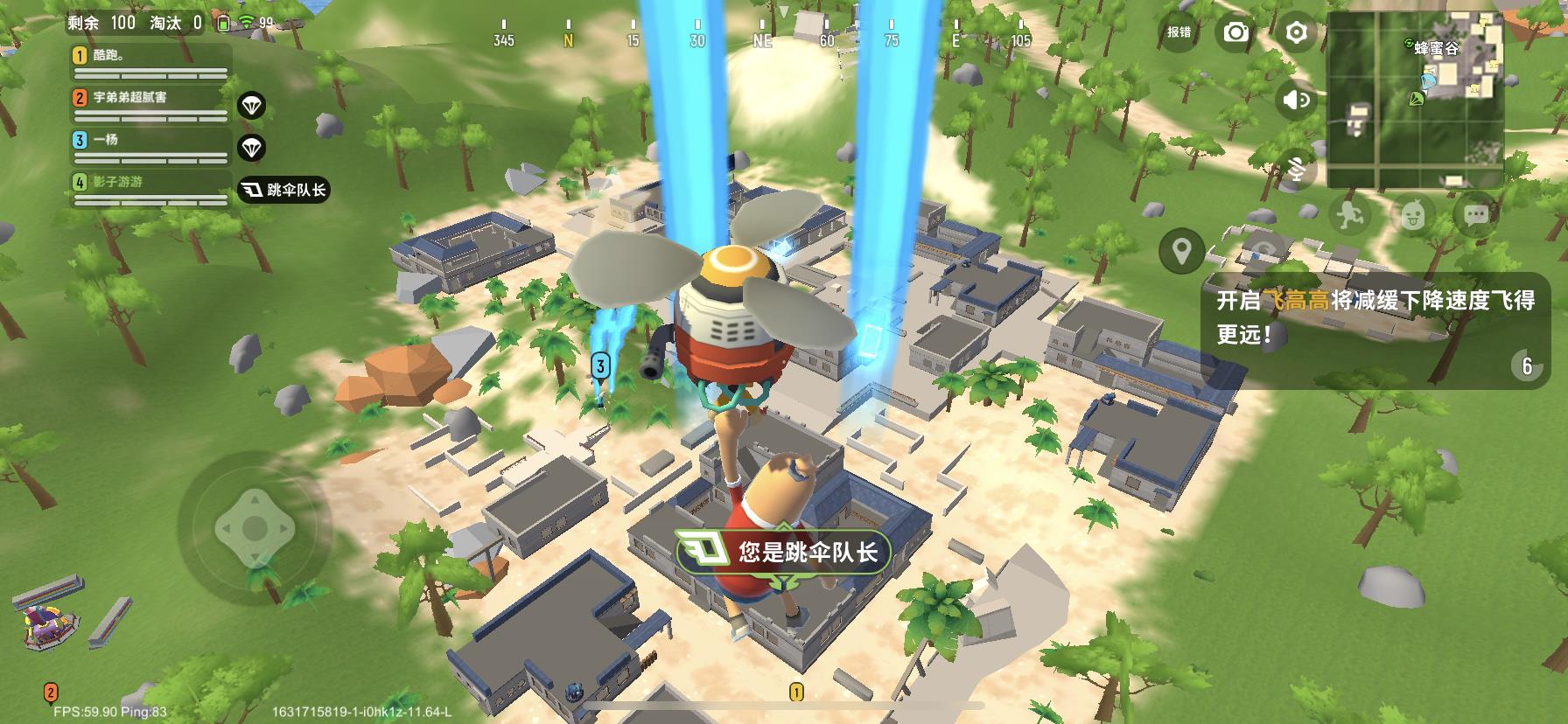Viewport: 1568px width, 724px height.
Task: Tap the parachute icon beside 宇弟弟超腻害
Action: pos(252,106)
